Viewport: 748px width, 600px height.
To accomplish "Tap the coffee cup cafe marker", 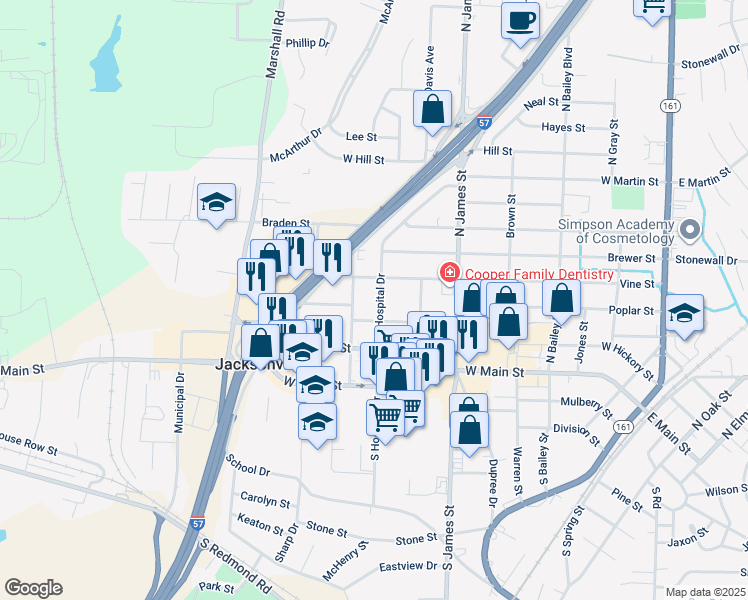I will [520, 21].
